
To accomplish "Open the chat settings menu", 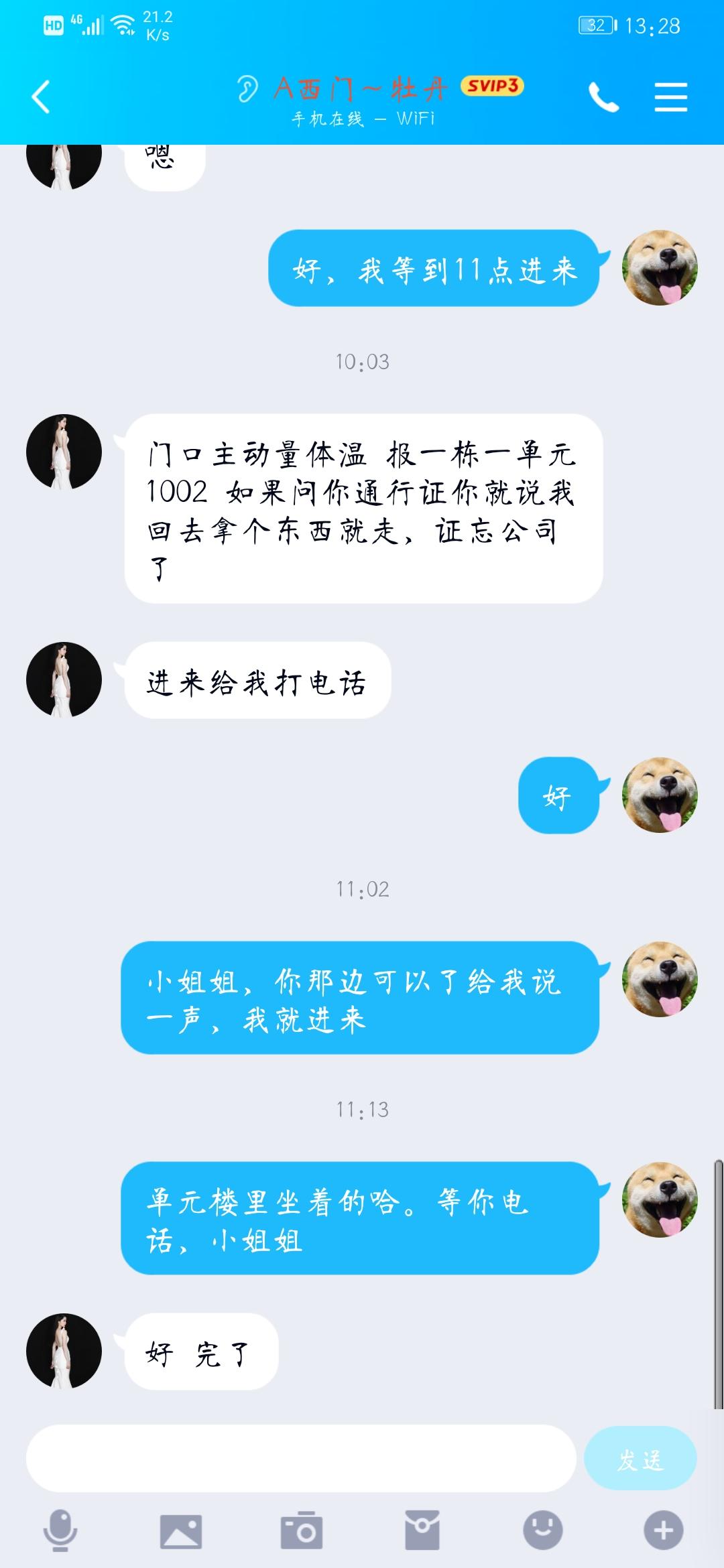I will tap(670, 98).
